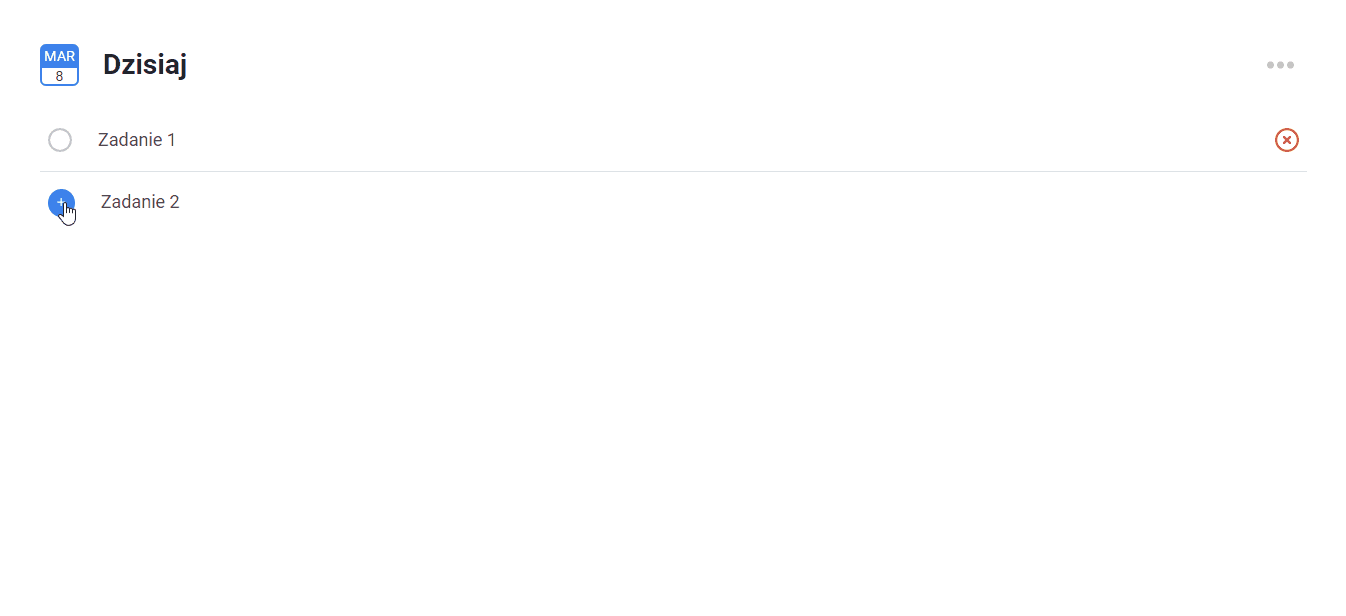
Task: Open the three-dot options menu
Action: pos(1280,65)
